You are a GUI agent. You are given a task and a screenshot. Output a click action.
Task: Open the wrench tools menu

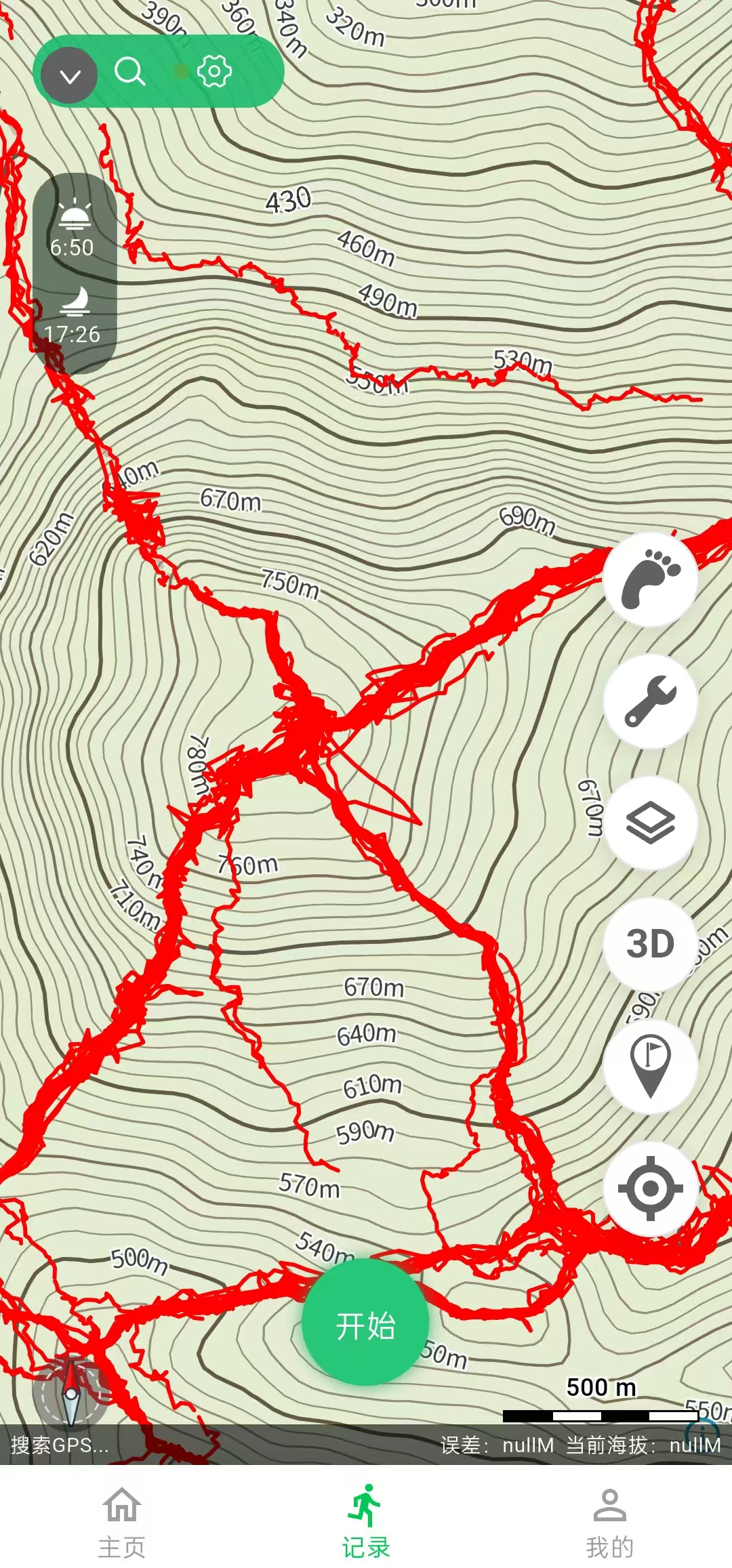pyautogui.click(x=650, y=701)
